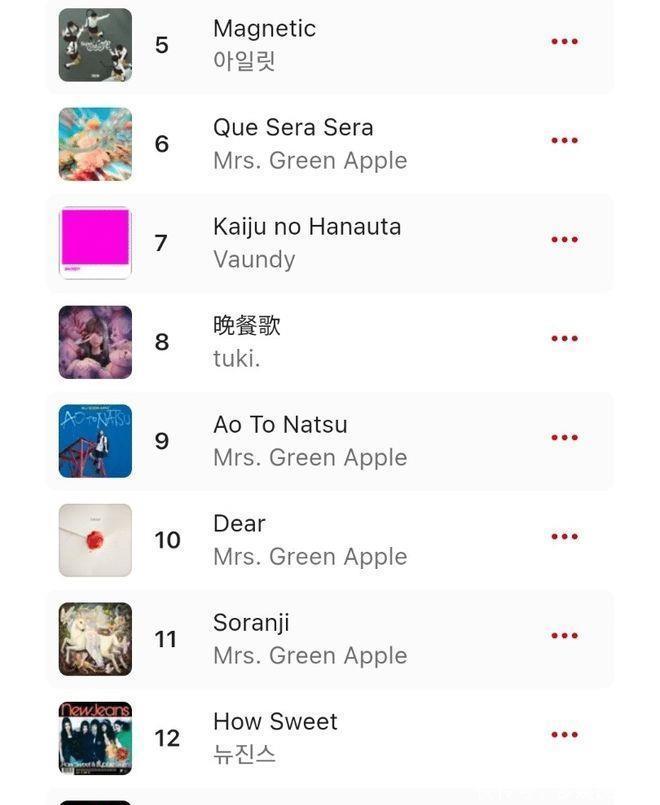The height and width of the screenshot is (805, 660).
Task: Open more options for Magnetic
Action: coord(564,42)
